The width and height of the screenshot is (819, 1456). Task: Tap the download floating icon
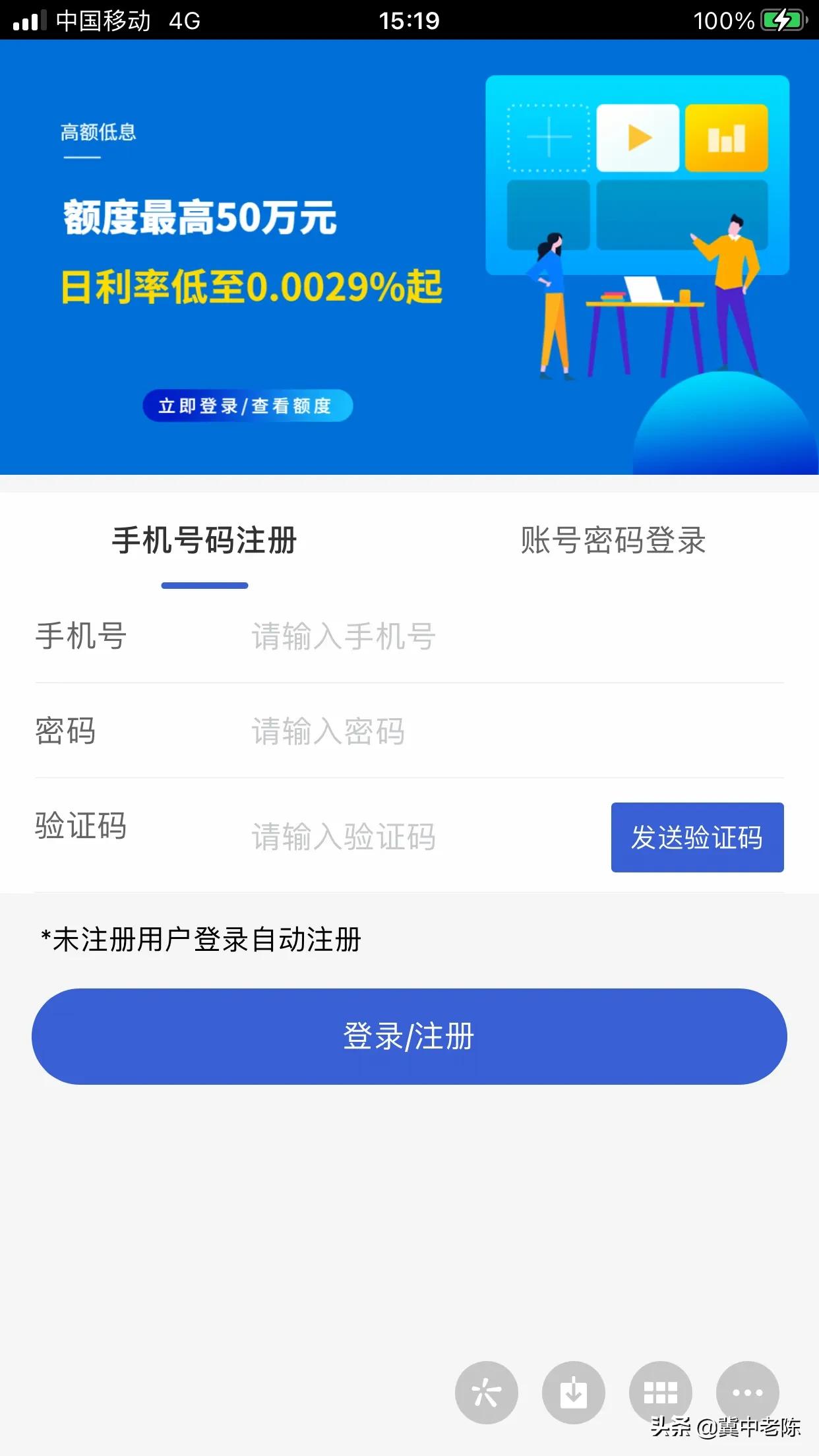point(573,1393)
